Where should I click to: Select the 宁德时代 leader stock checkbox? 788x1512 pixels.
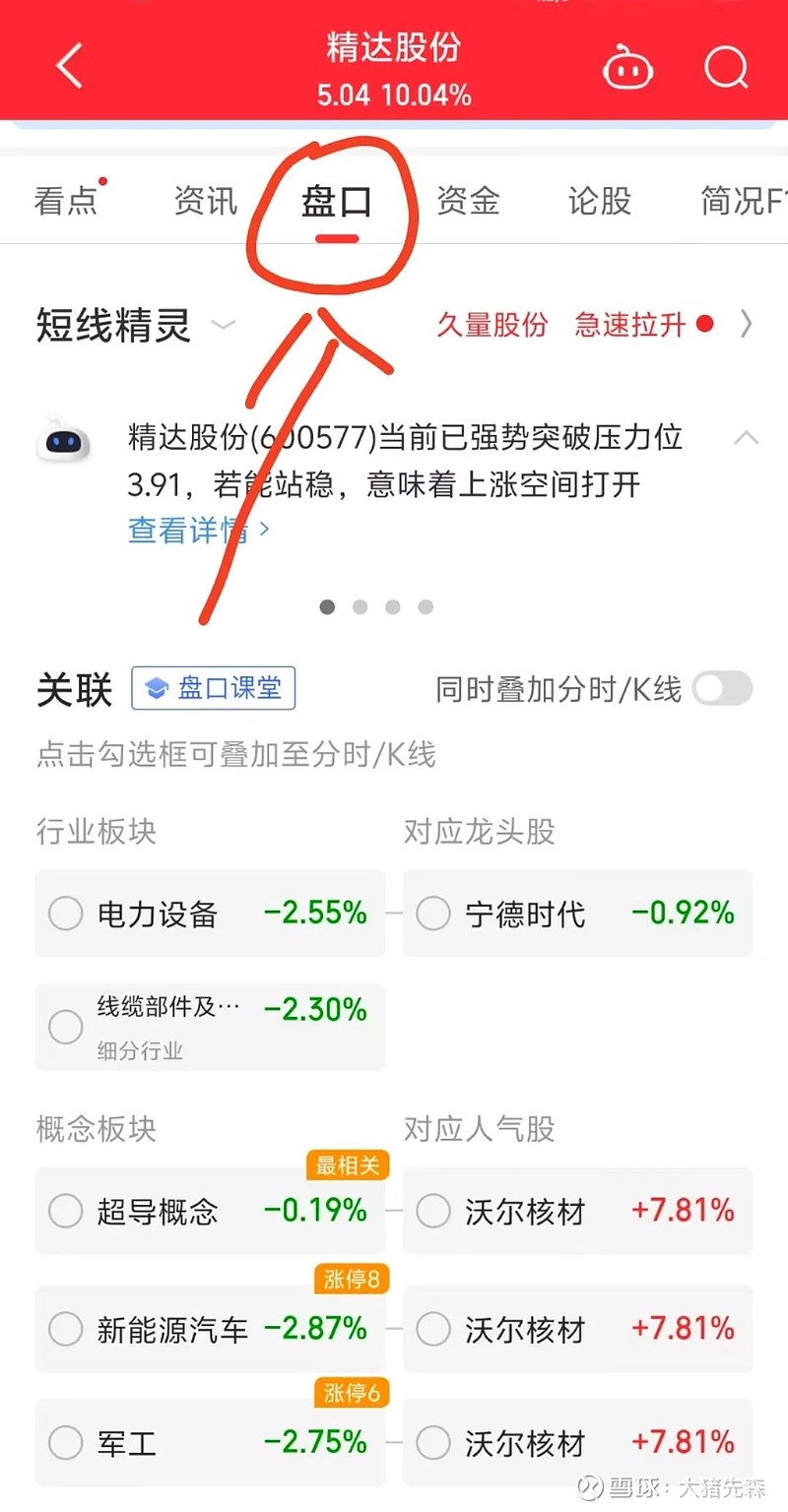(432, 913)
